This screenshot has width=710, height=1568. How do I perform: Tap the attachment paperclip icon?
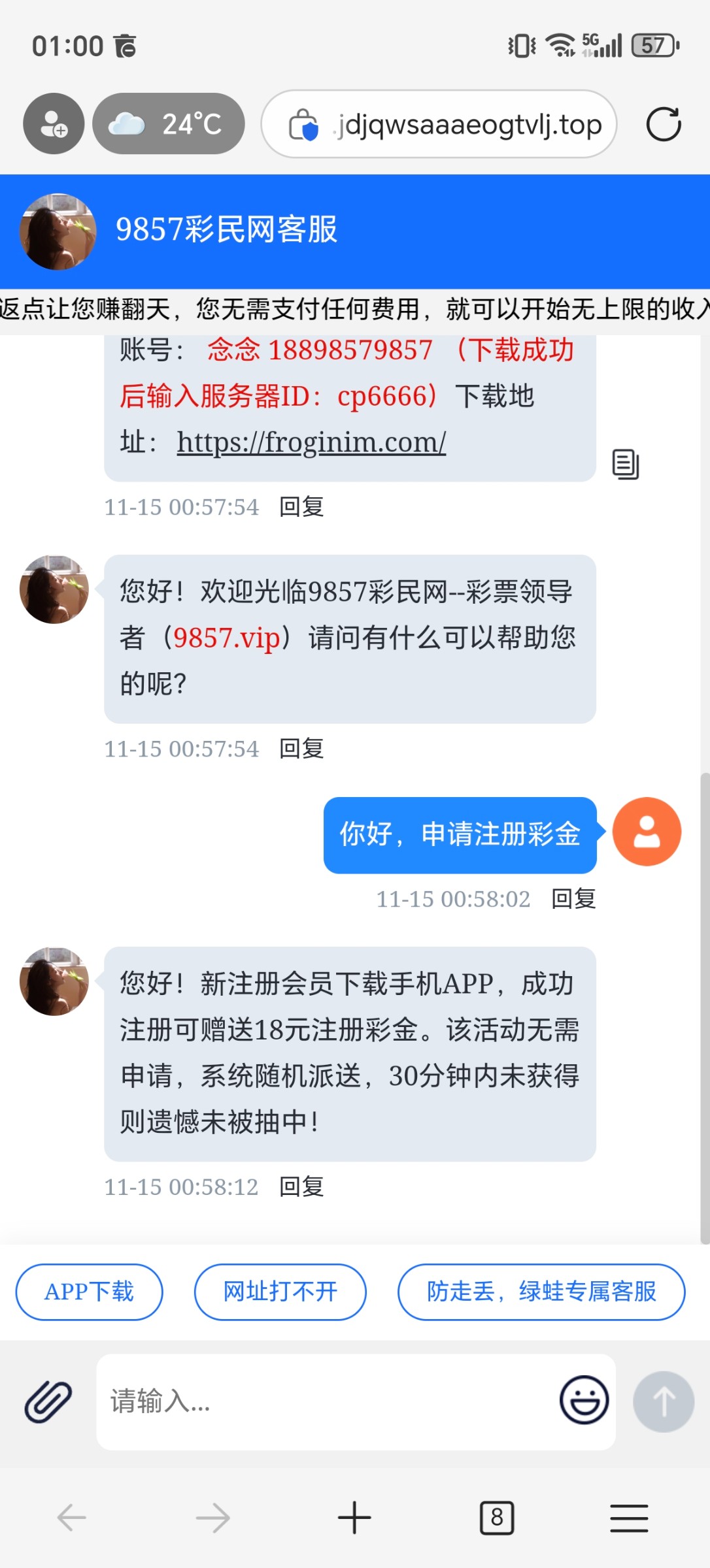48,1401
